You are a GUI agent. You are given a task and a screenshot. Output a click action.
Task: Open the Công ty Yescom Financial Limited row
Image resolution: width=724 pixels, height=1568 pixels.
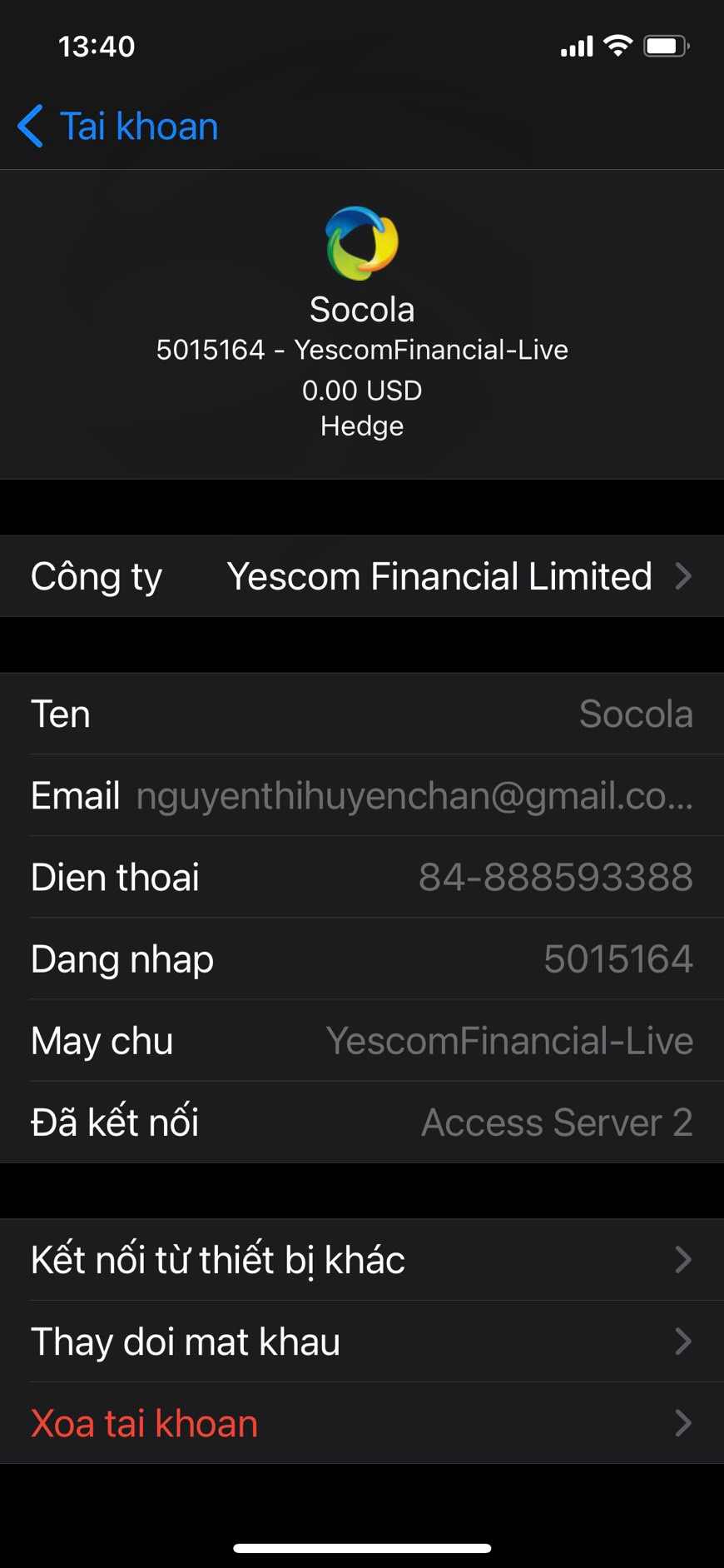coord(362,576)
